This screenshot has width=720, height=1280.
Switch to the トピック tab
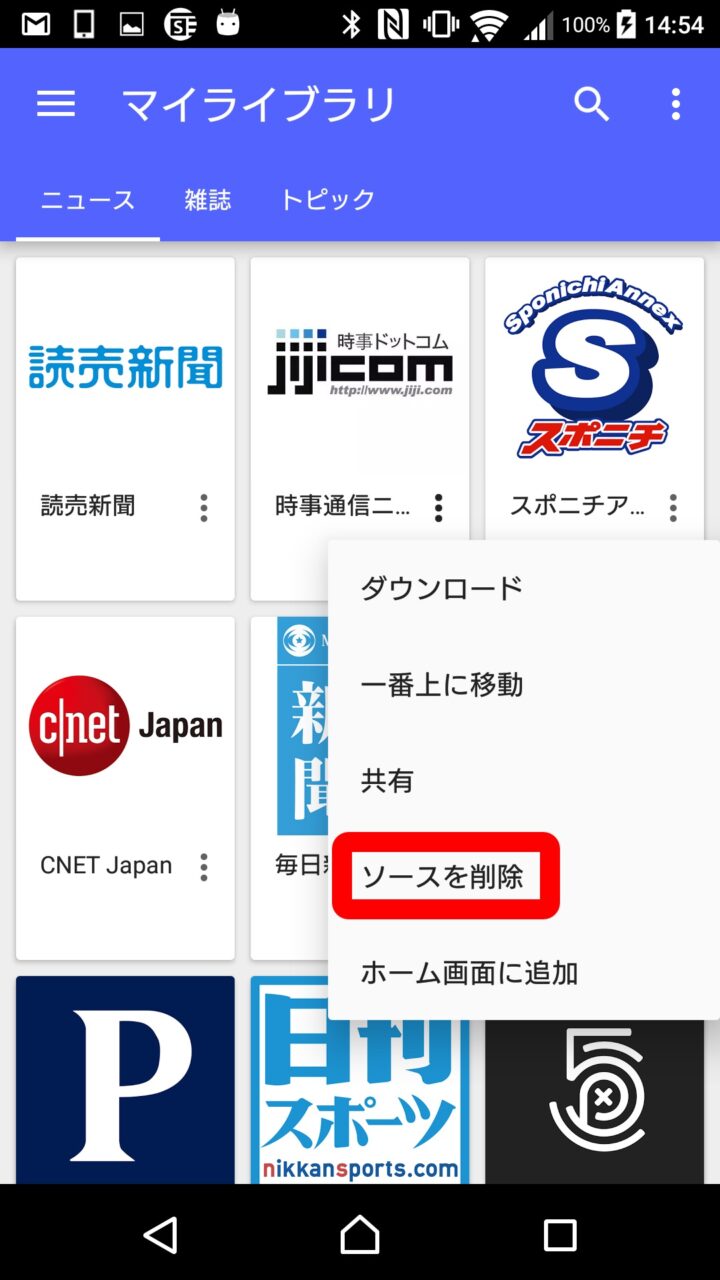[x=327, y=199]
